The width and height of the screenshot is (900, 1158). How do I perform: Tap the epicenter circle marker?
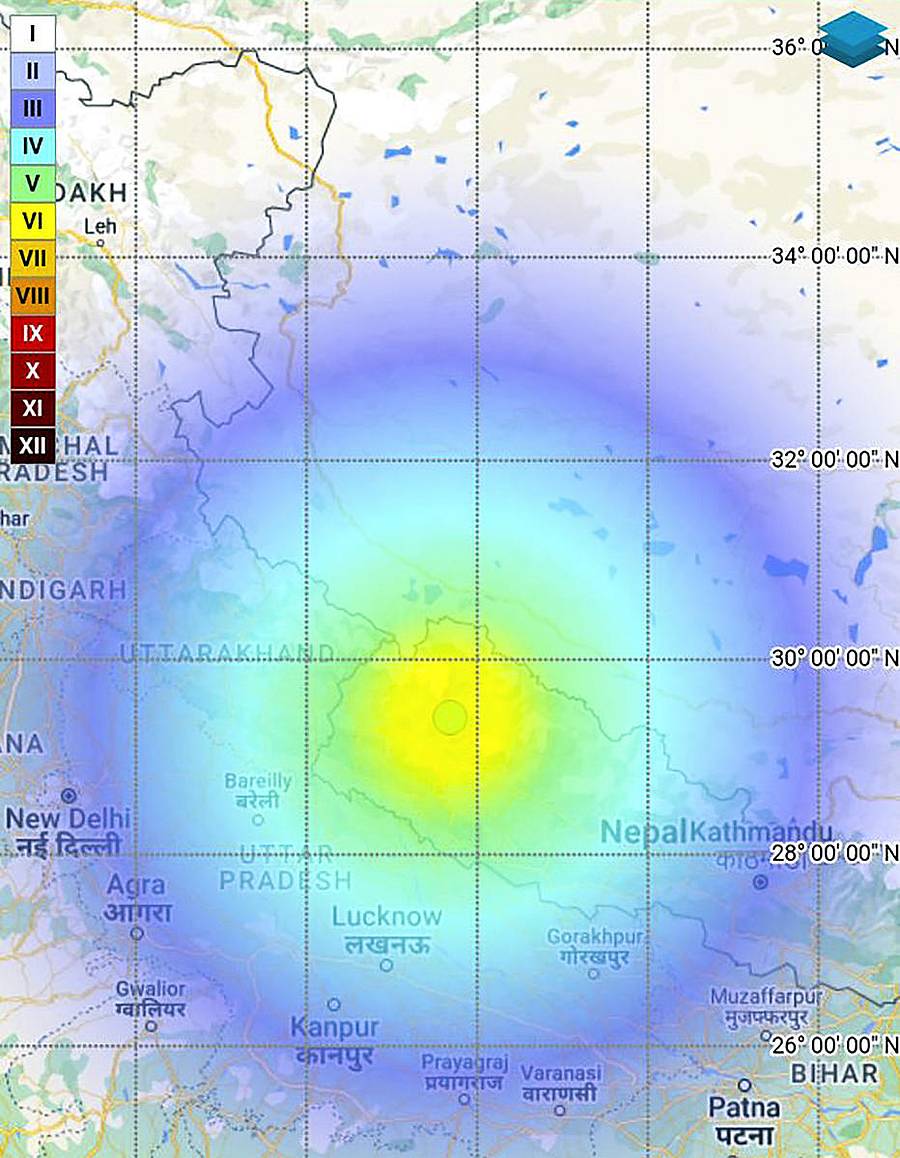pos(450,717)
